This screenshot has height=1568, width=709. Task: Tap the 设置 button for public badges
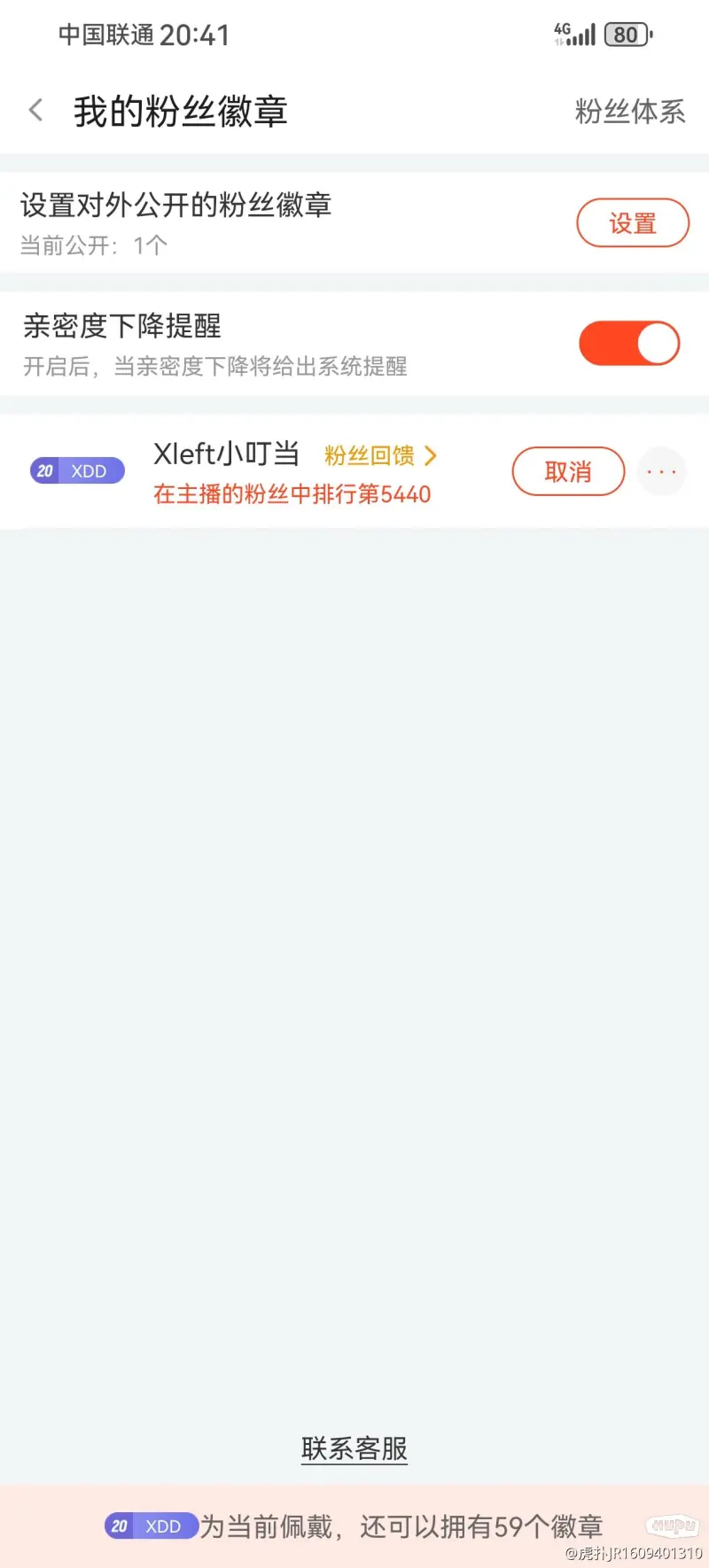[633, 223]
